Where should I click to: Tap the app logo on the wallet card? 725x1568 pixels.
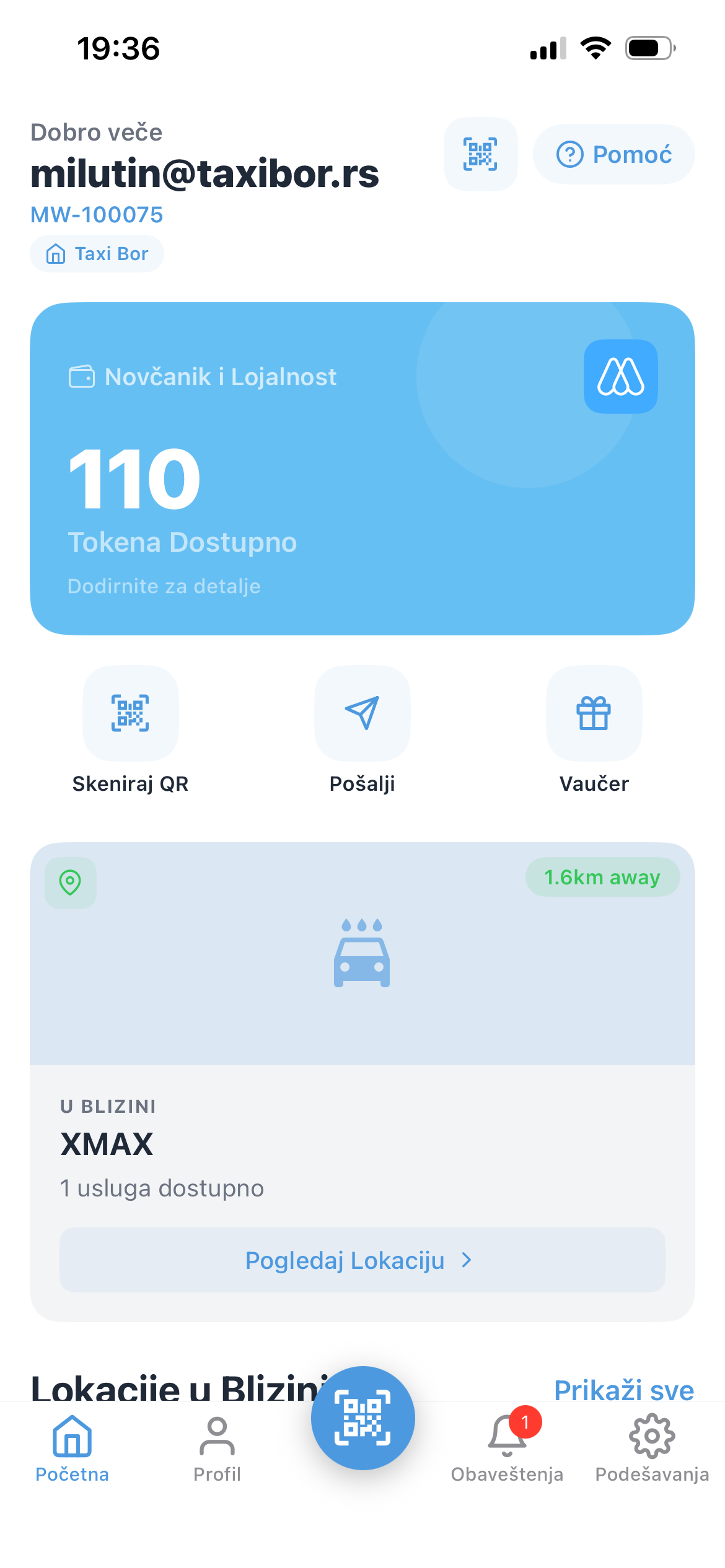[620, 377]
